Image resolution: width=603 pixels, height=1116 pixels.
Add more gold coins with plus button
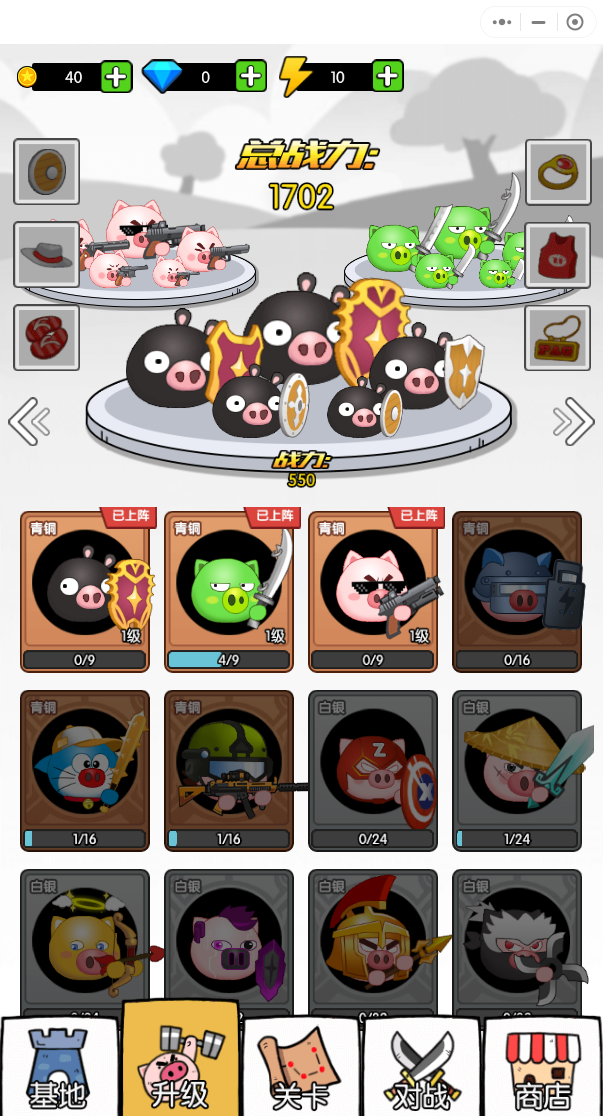click(x=116, y=77)
